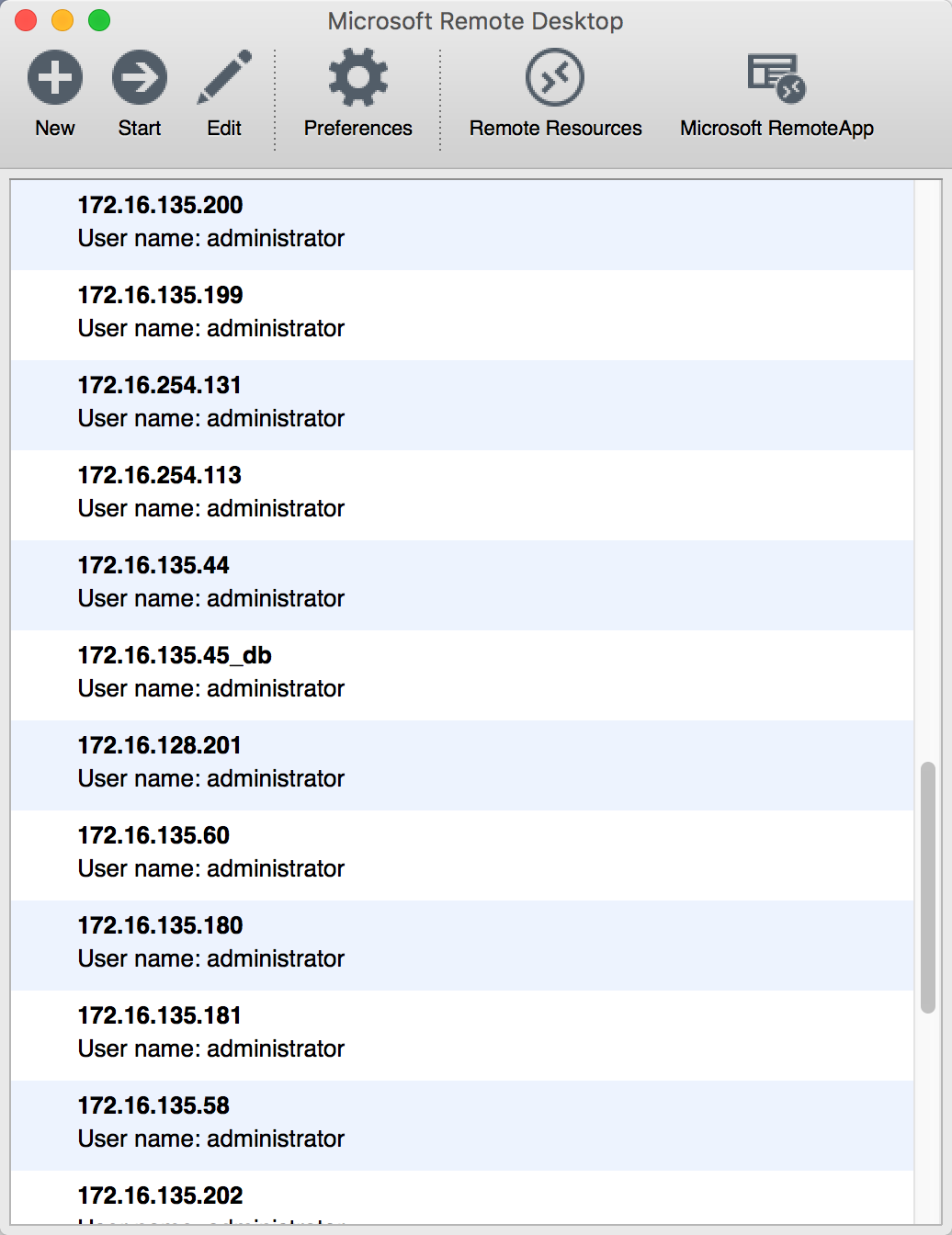Select the 172.16.135.200 connection
Screen dimensions: 952x1235
pos(459,222)
